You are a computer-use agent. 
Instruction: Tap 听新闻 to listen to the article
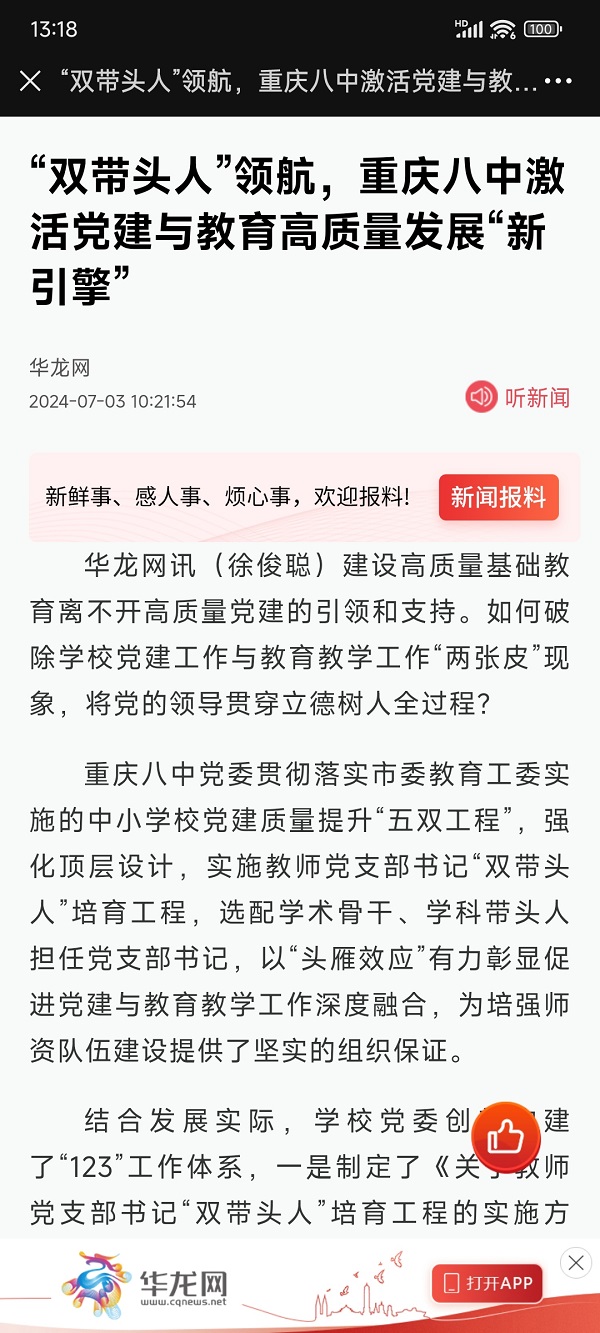click(518, 397)
